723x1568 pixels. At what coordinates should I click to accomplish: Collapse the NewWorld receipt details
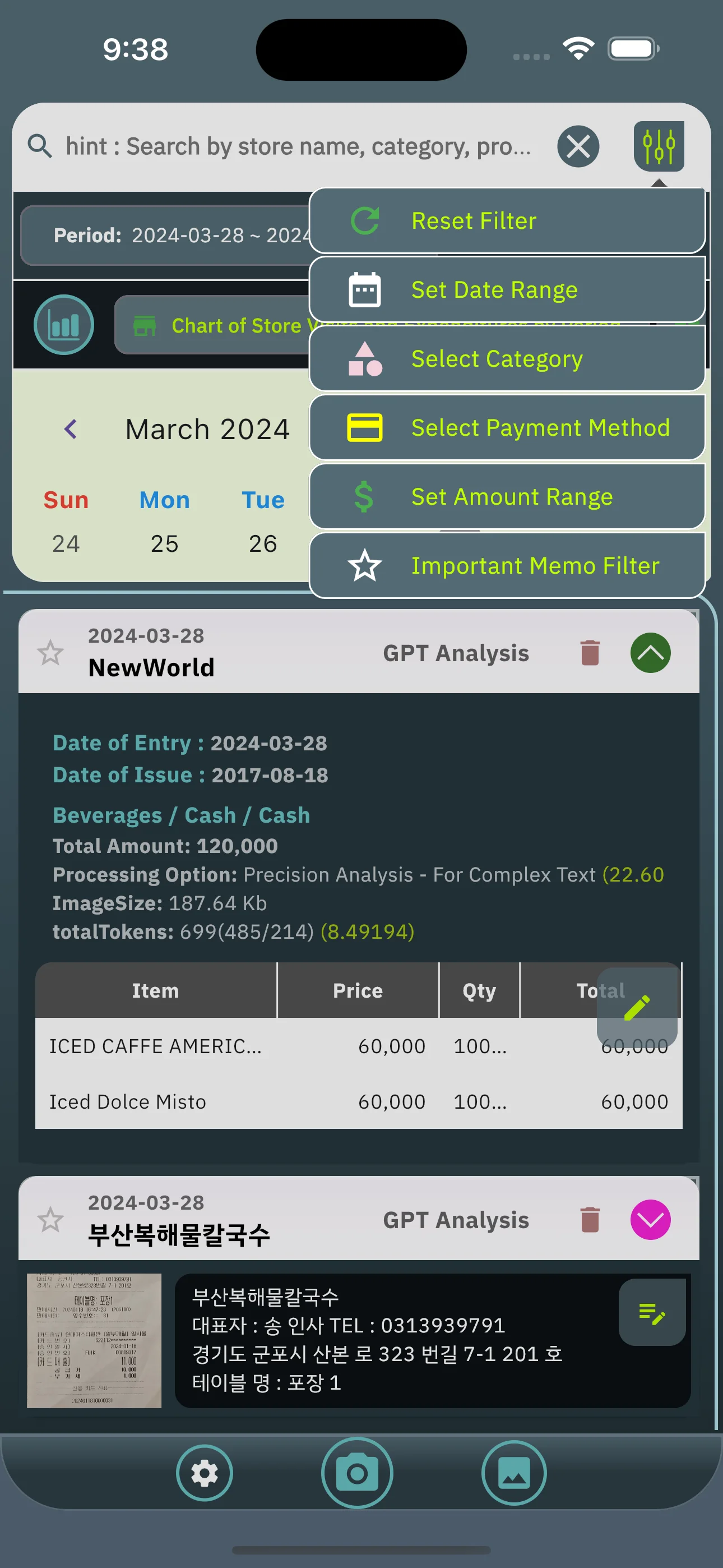(651, 653)
